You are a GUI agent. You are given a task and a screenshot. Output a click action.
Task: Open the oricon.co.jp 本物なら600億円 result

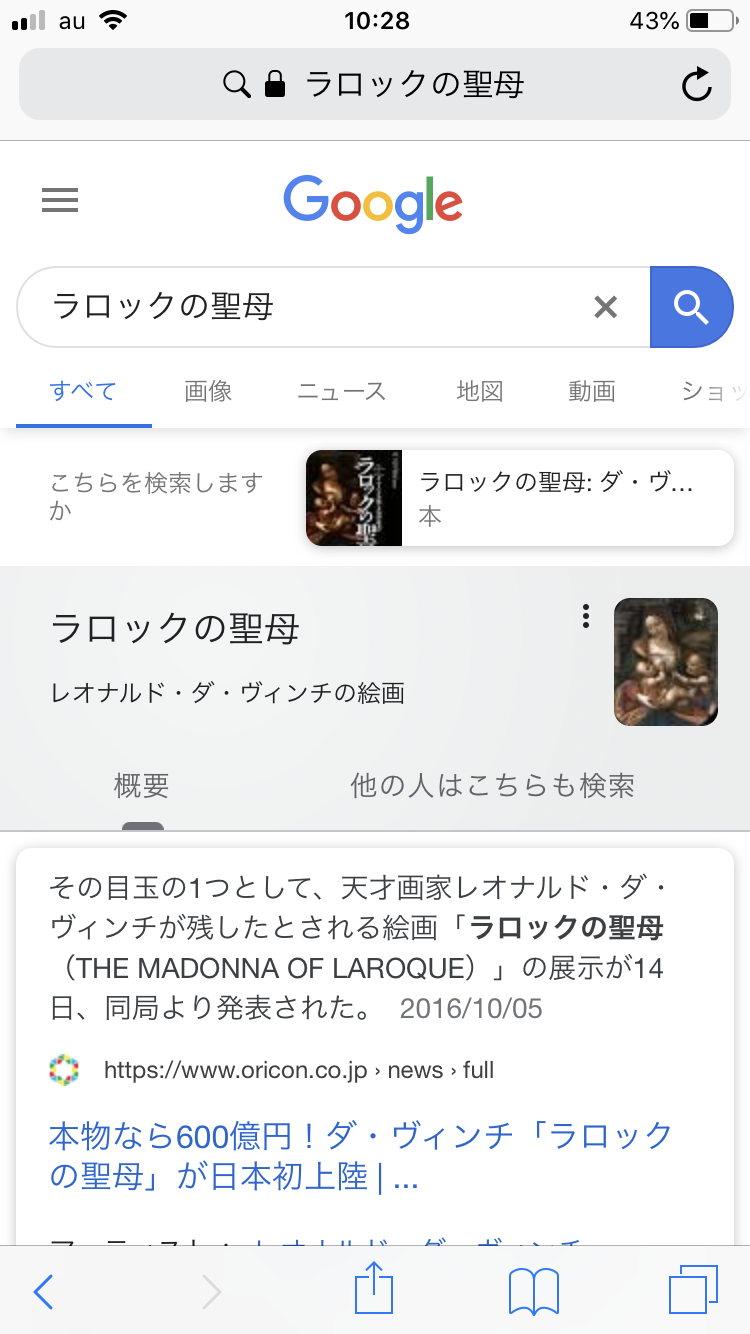(x=360, y=1156)
